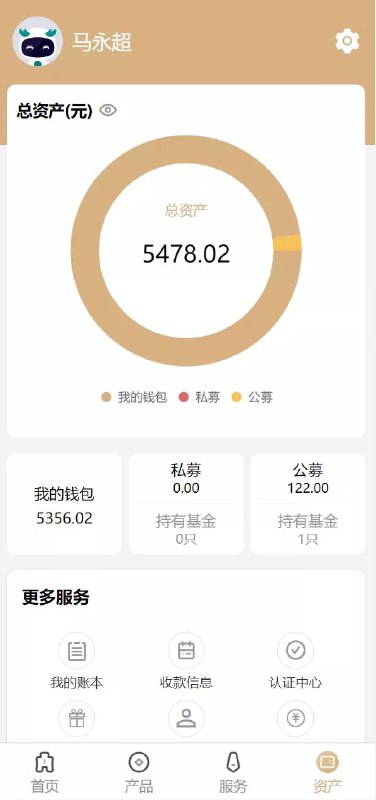Switch to the 首页 tab
Image resolution: width=376 pixels, height=800 pixels.
pos(45,772)
